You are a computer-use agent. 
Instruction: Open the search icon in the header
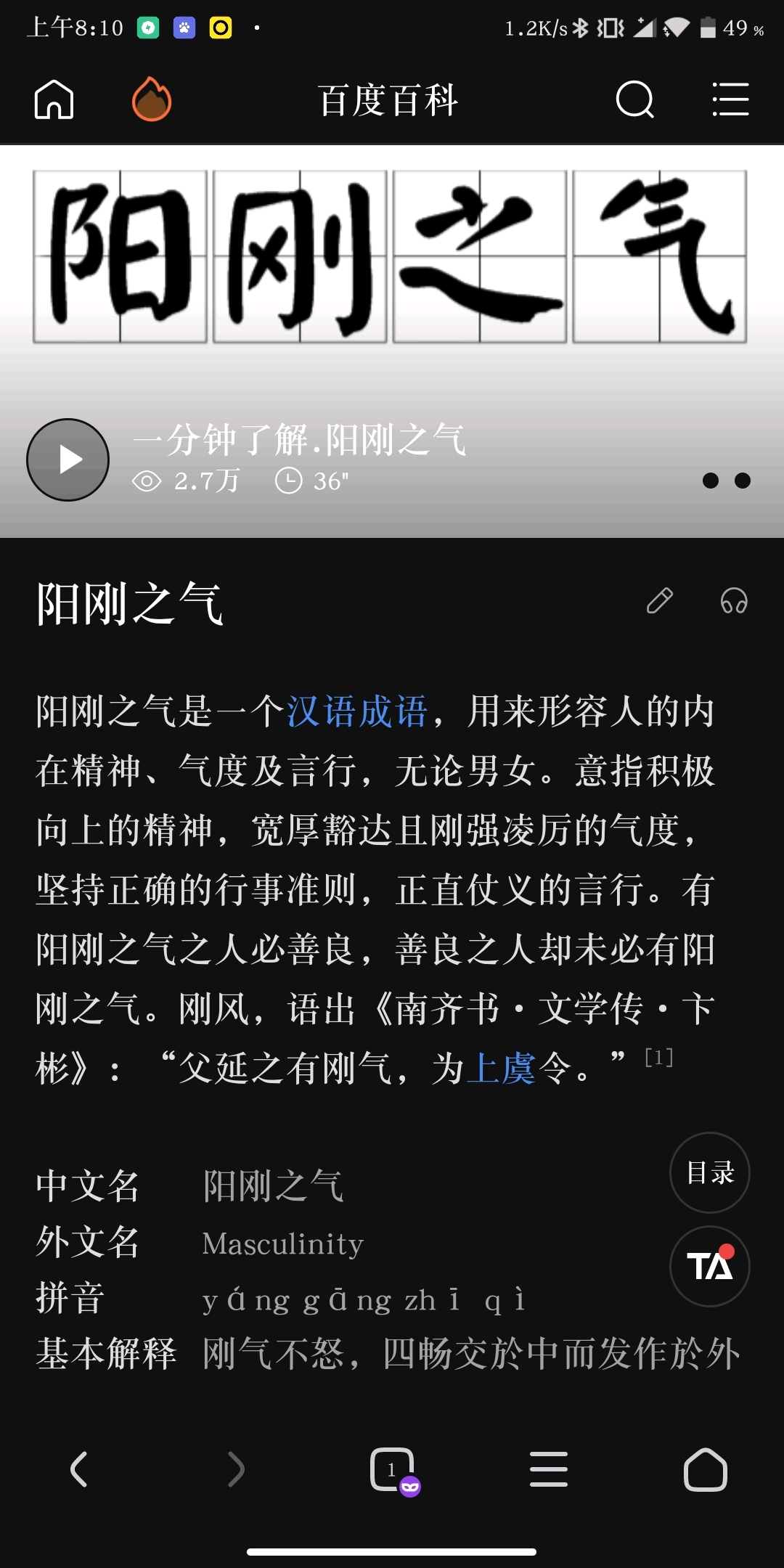[x=635, y=99]
